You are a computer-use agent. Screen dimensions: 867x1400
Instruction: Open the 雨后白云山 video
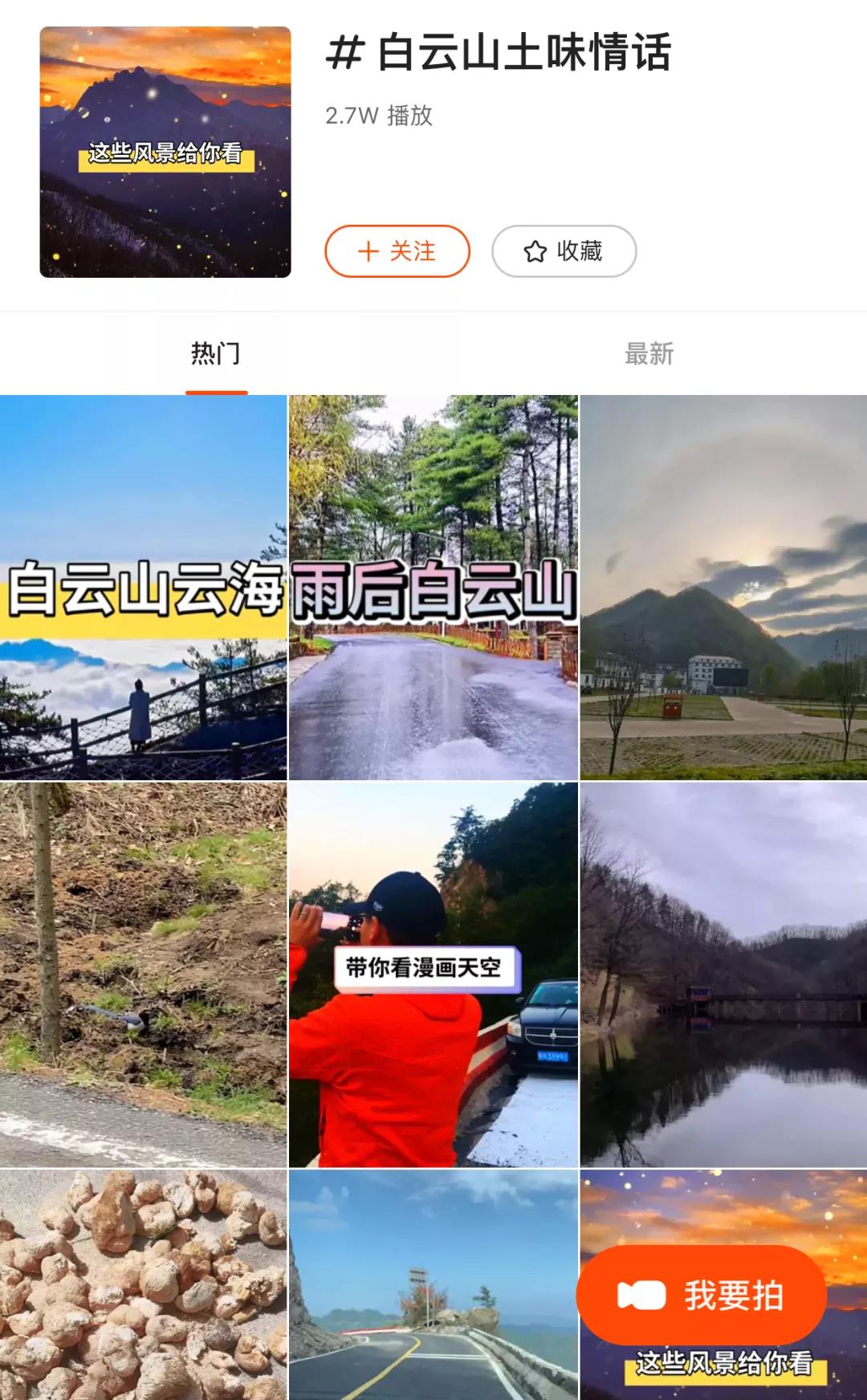(433, 587)
